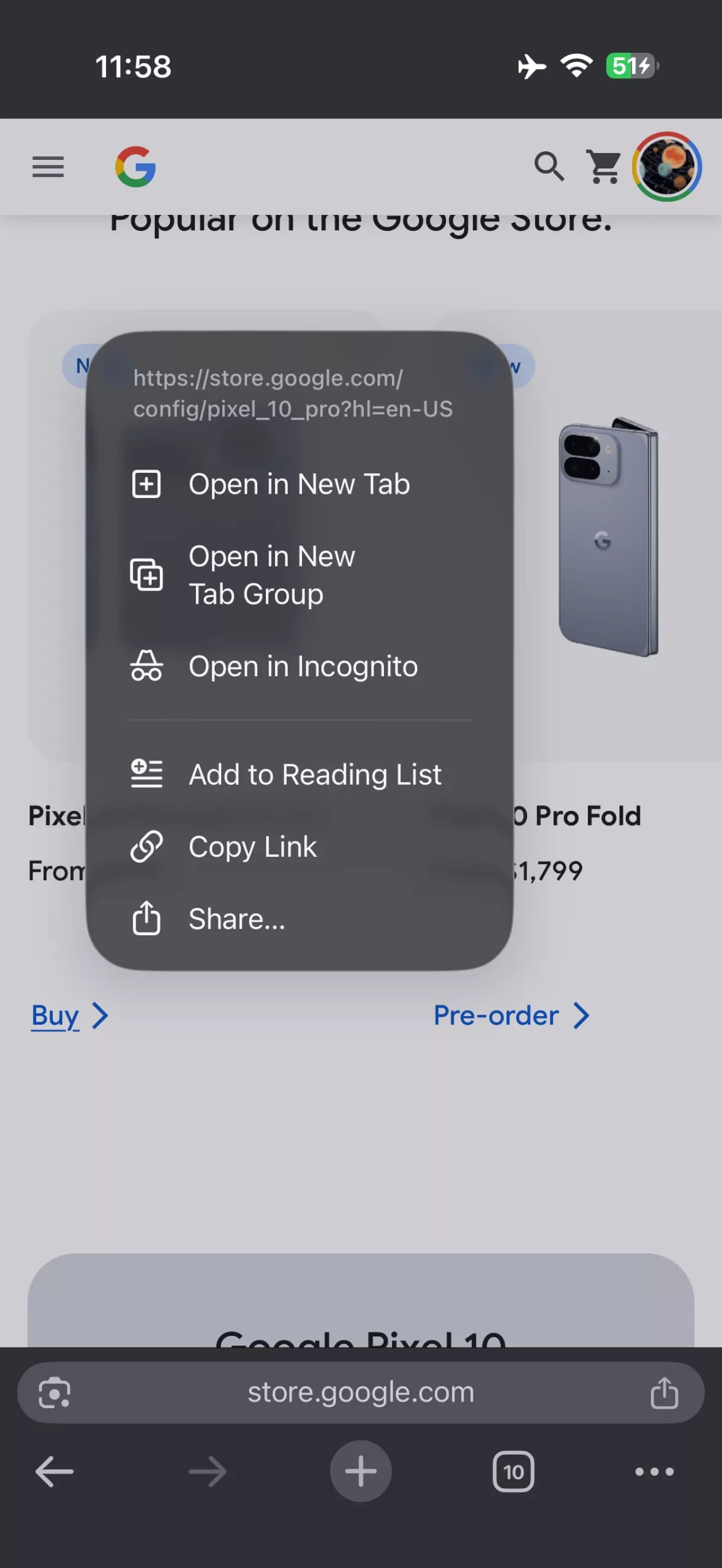Edit the store.google.com address bar
Screen dimensions: 722x1568
pyautogui.click(x=361, y=1393)
